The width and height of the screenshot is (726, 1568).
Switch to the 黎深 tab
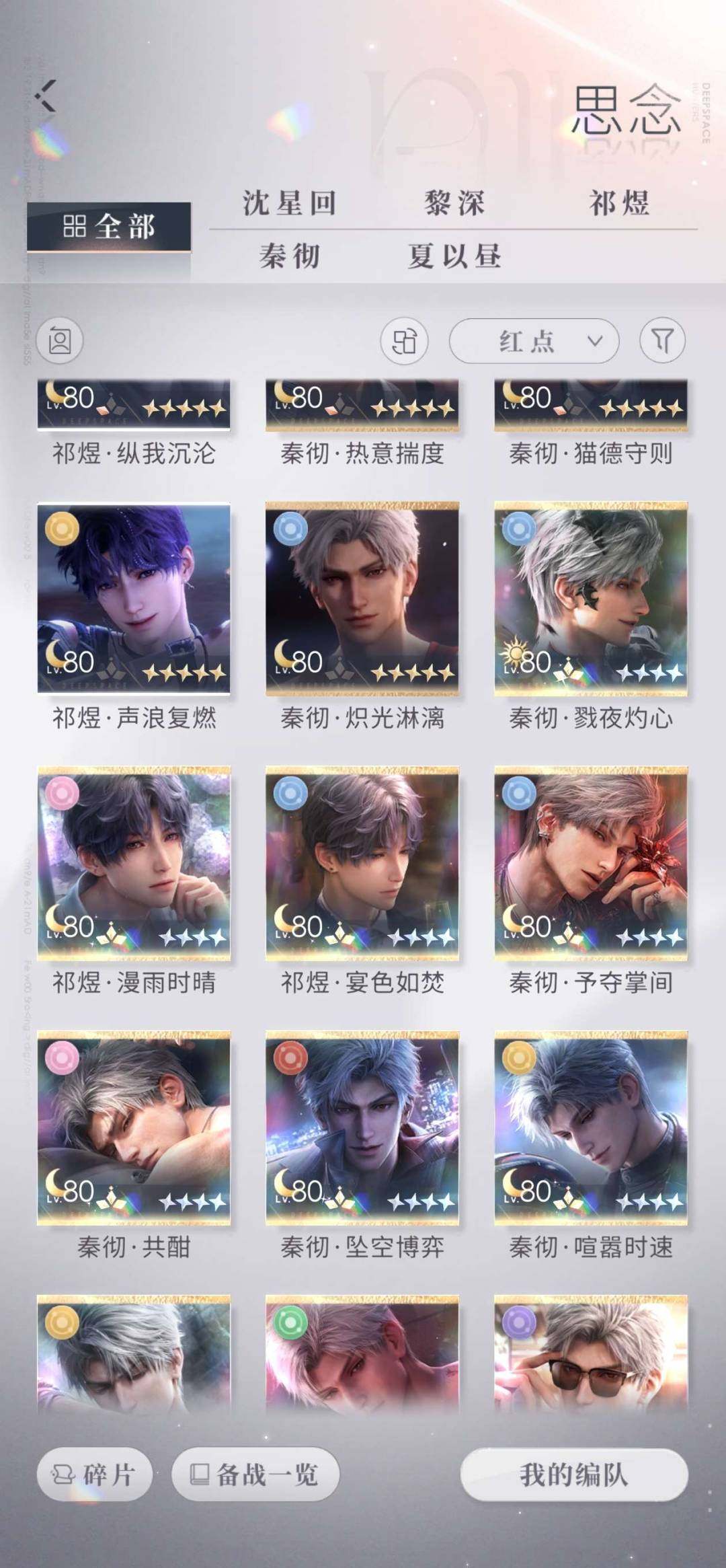pos(454,203)
